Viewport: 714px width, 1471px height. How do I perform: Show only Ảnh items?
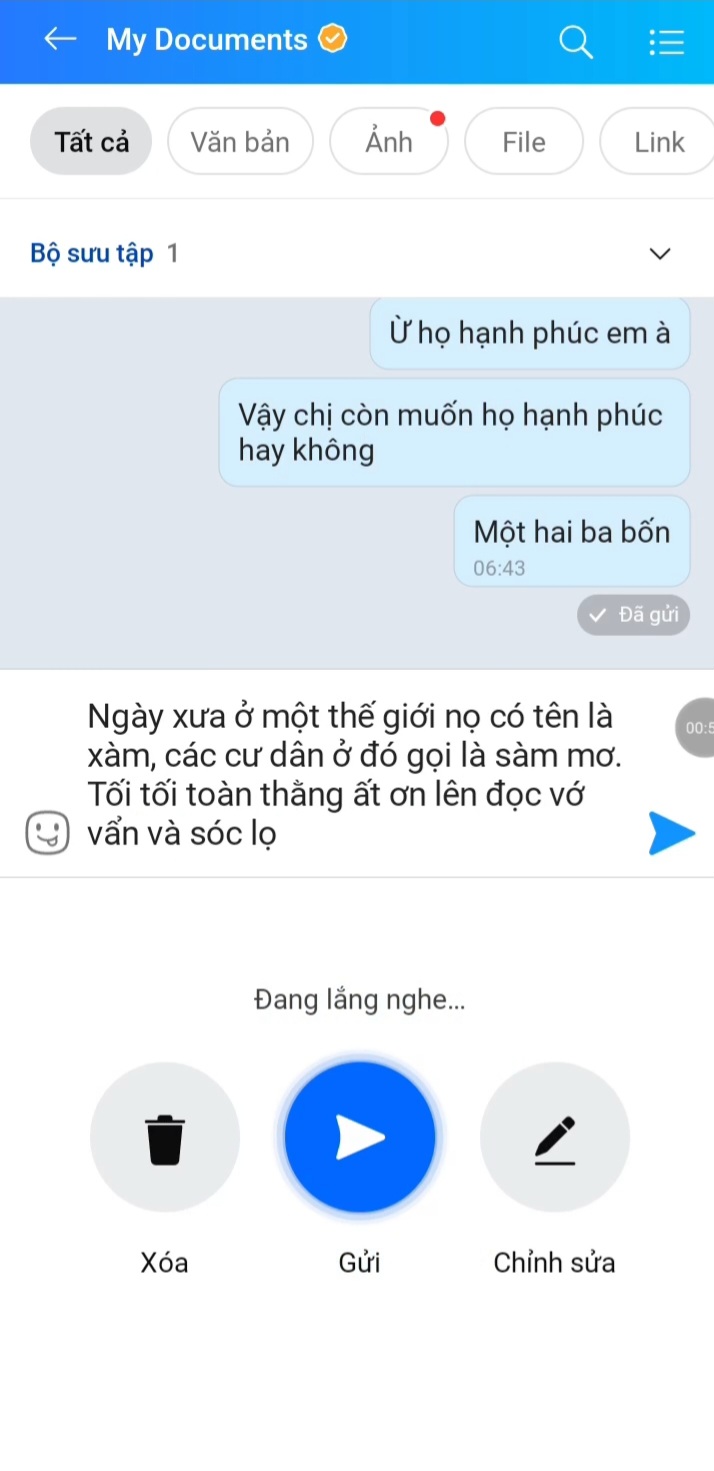389,142
